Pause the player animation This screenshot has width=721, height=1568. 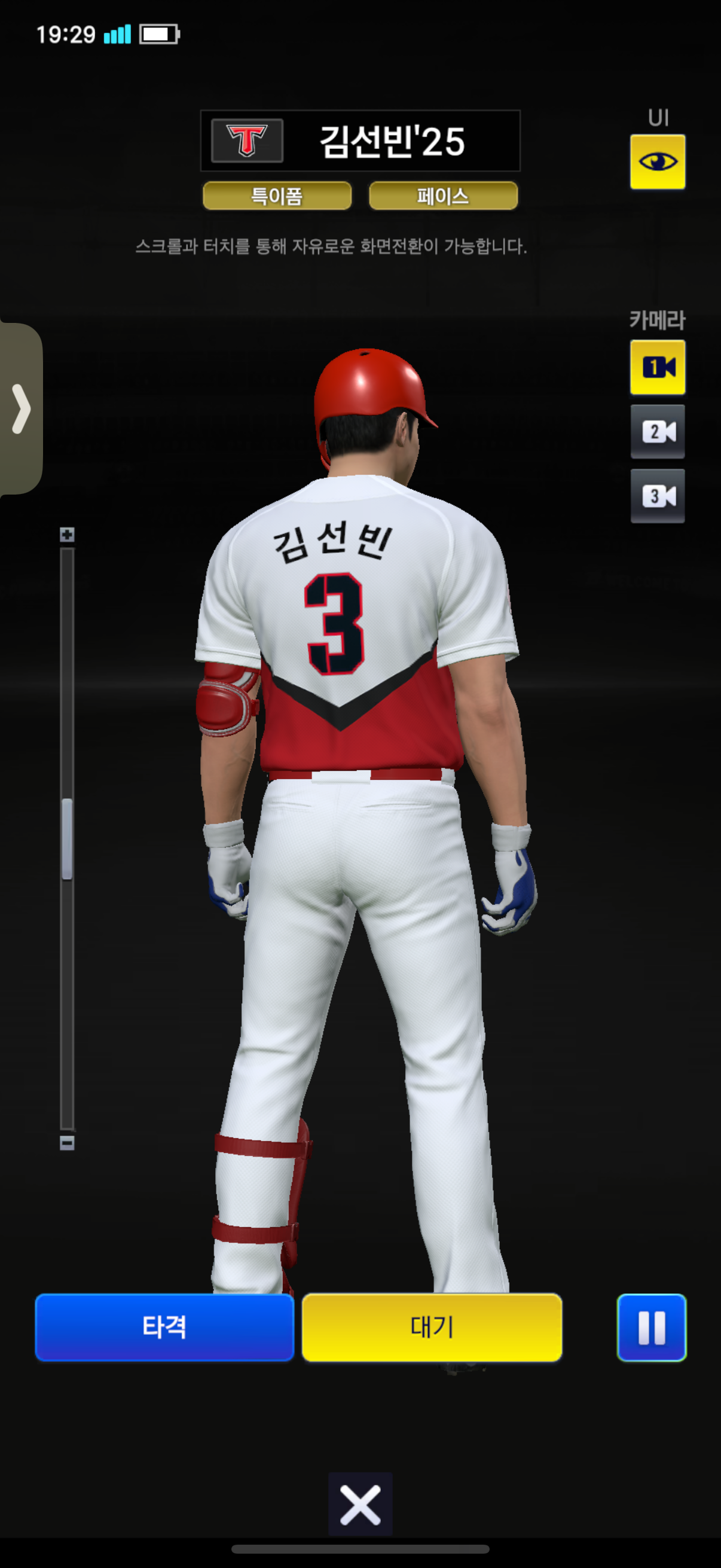click(651, 1327)
